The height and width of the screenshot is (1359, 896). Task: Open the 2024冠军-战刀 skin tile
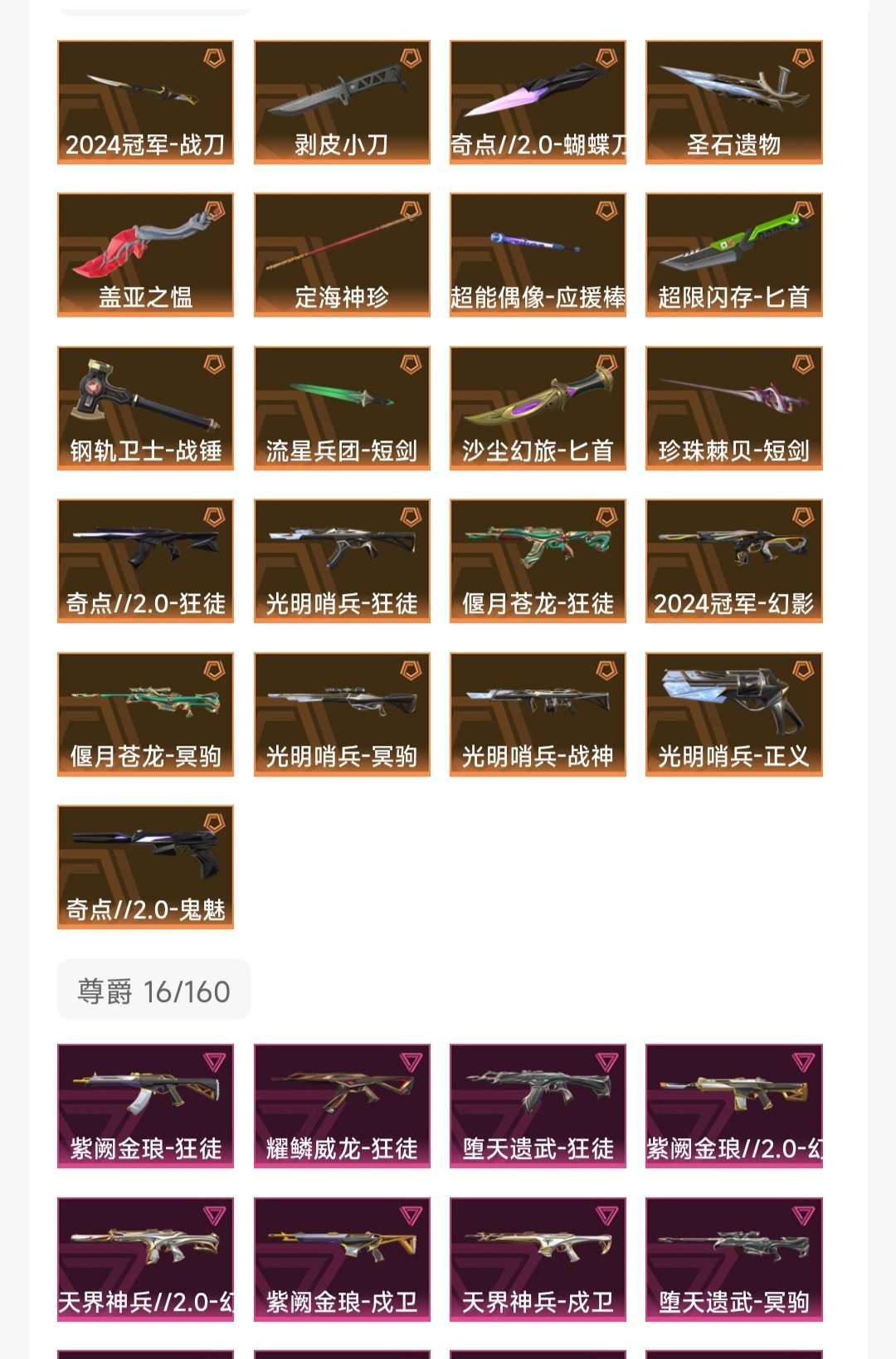point(145,102)
